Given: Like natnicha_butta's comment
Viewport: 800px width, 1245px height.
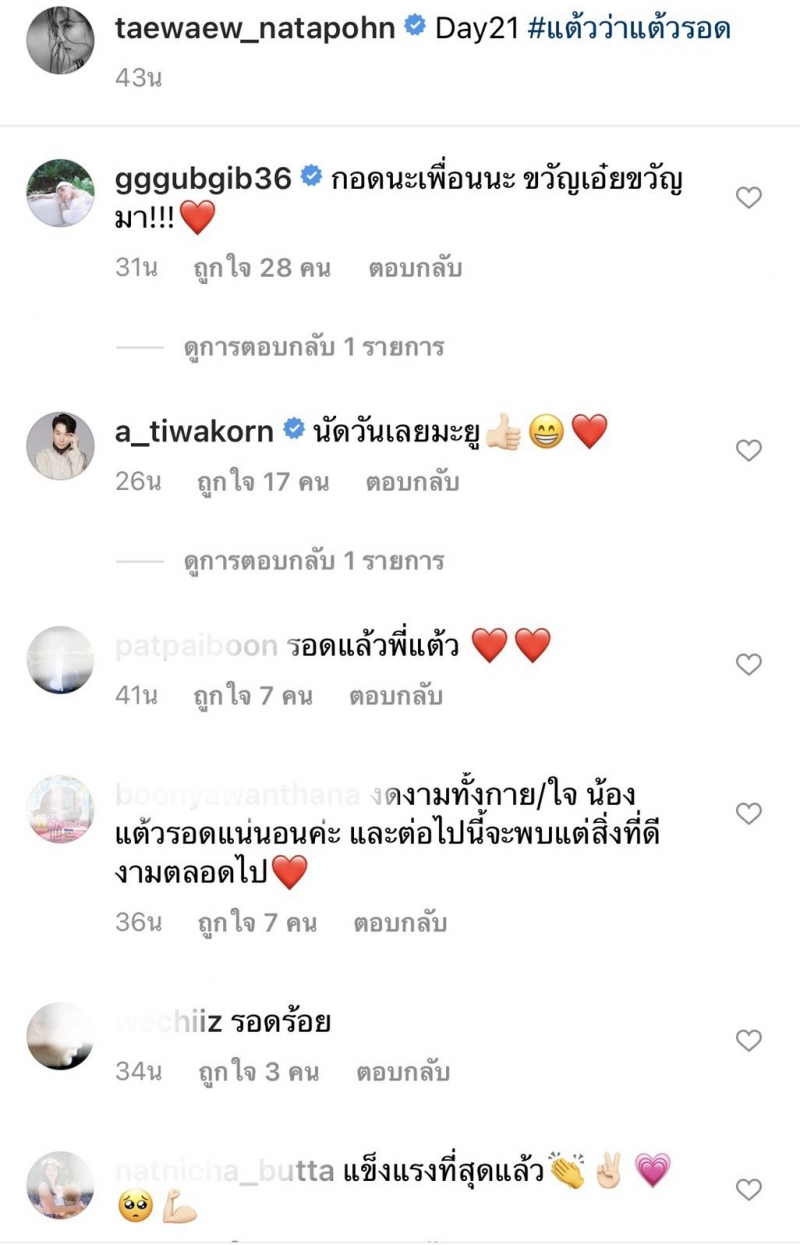Looking at the screenshot, I should (x=749, y=1189).
